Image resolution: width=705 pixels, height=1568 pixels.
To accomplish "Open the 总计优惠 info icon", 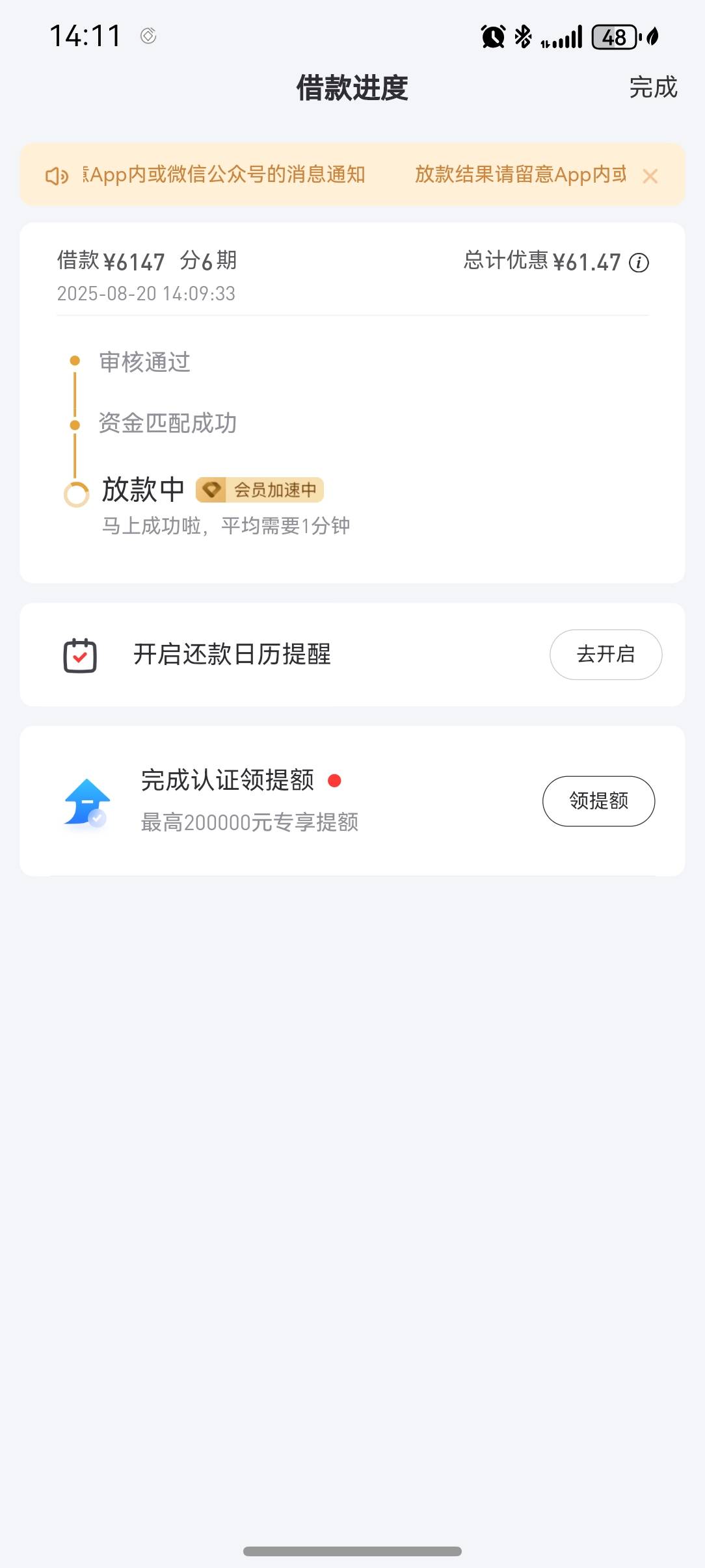I will (x=639, y=263).
